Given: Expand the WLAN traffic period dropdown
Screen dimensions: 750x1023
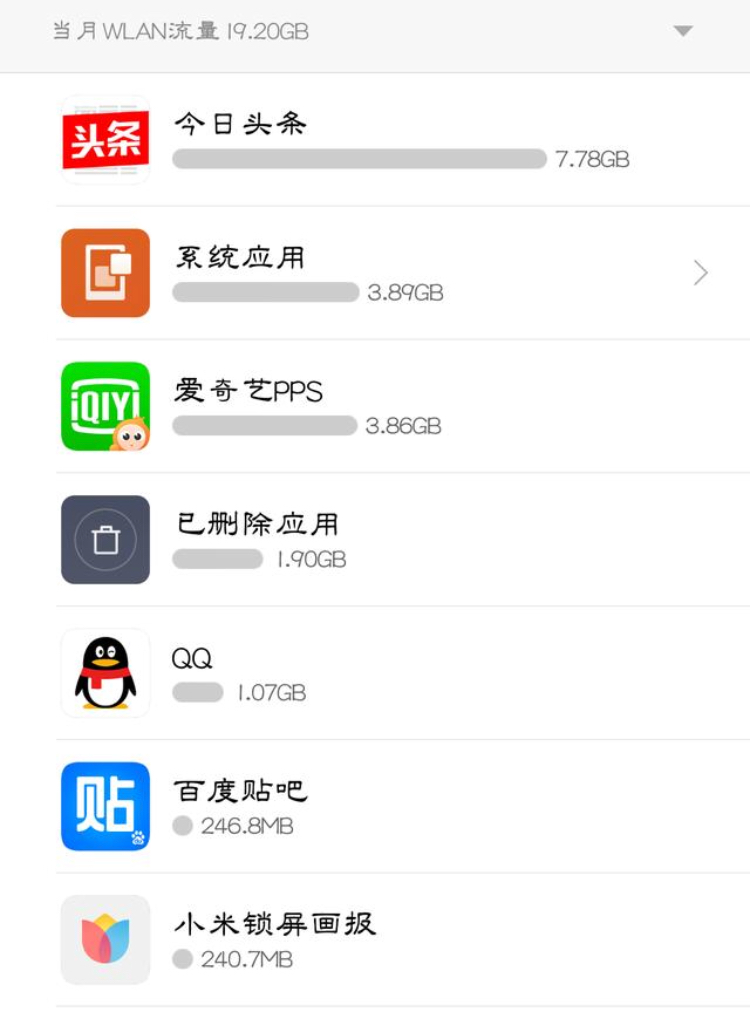Looking at the screenshot, I should [x=683, y=31].
